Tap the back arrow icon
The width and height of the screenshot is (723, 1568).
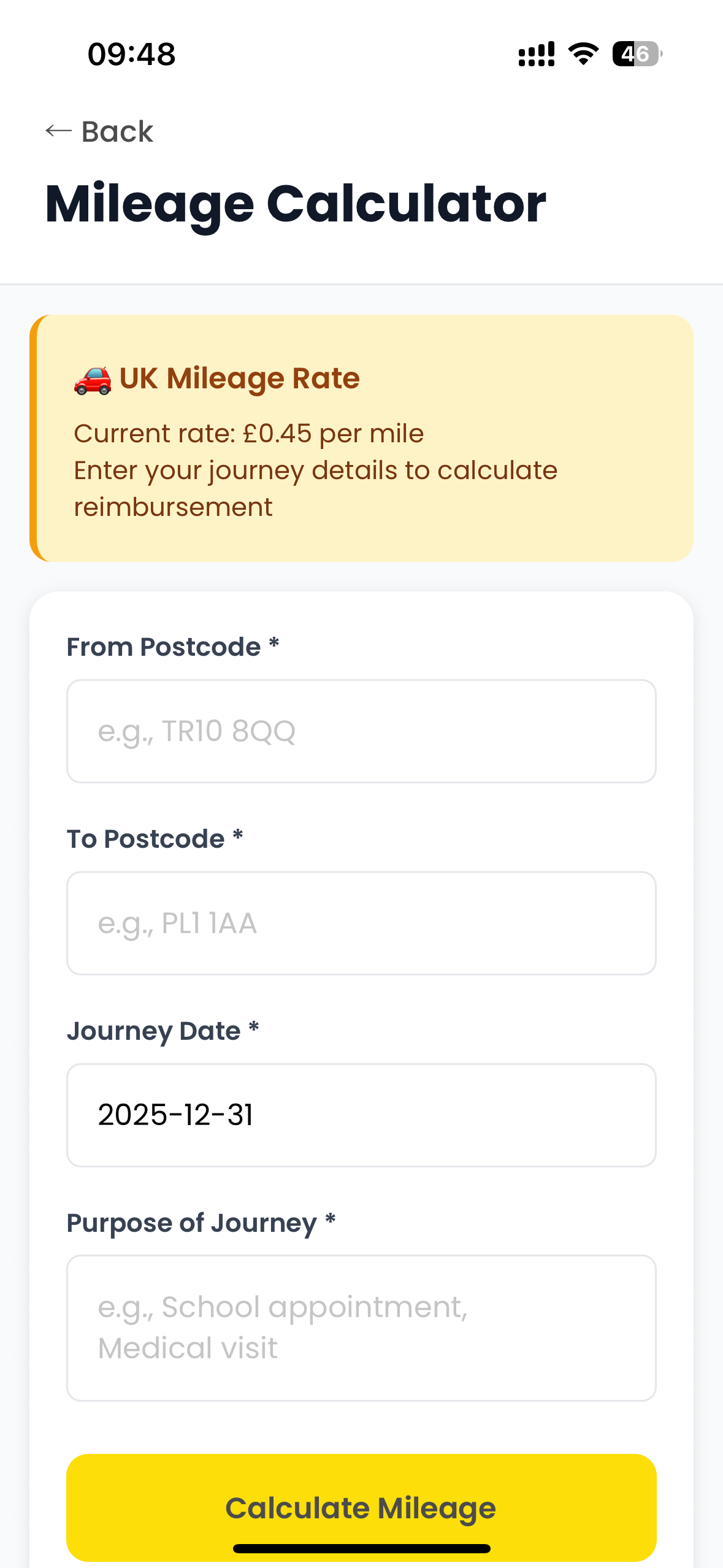(57, 131)
